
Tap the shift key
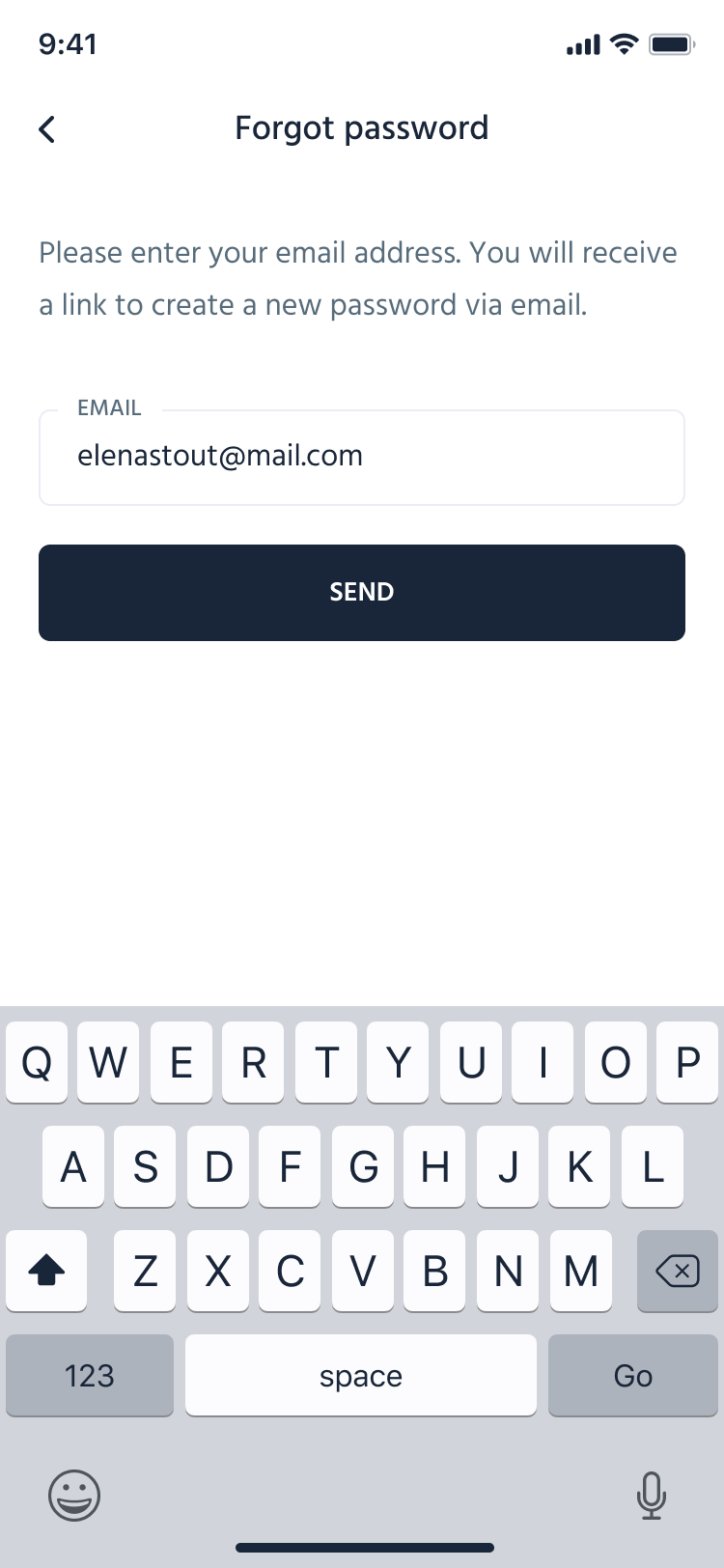coord(46,1271)
